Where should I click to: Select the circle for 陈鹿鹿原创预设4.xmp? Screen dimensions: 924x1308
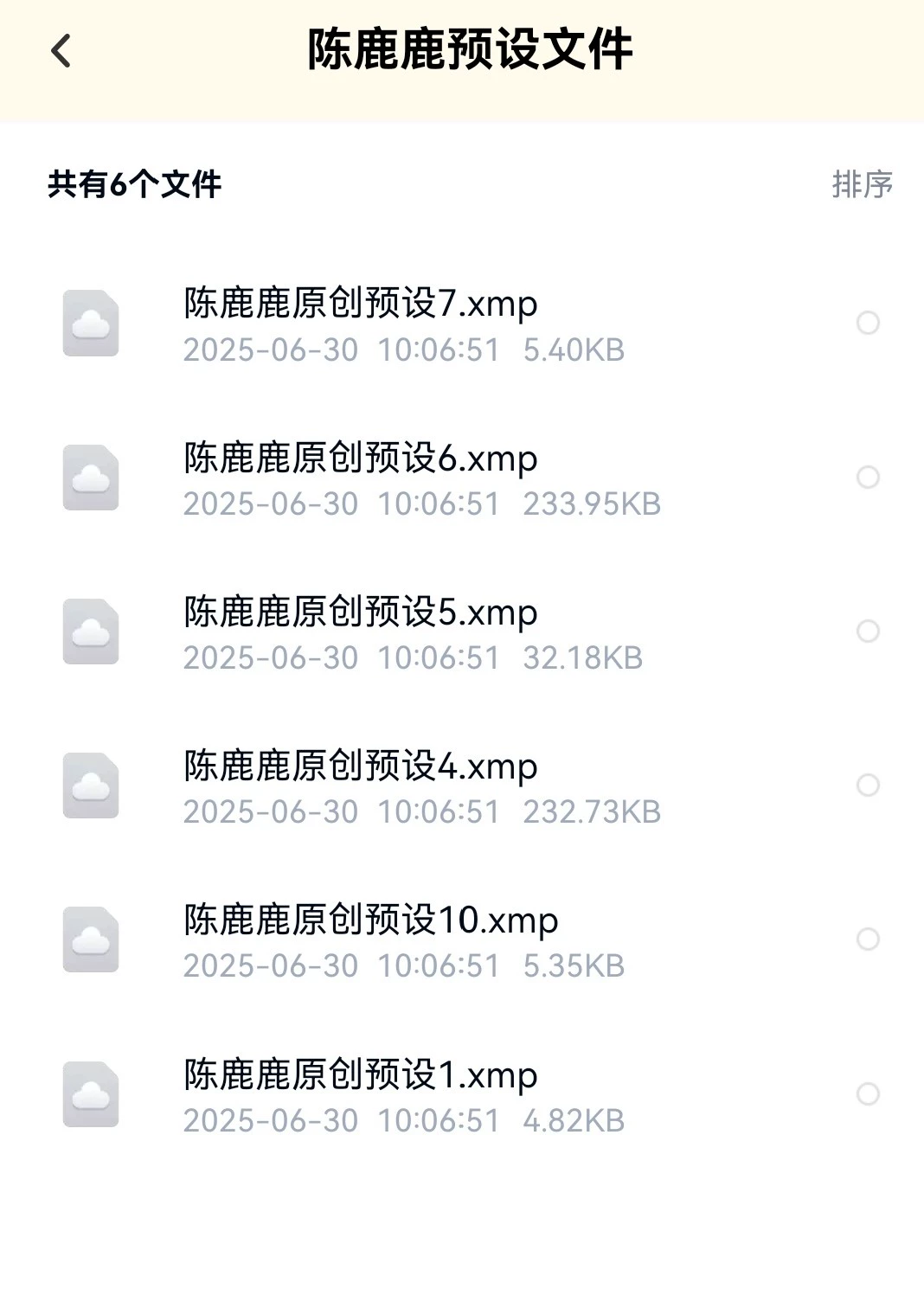coord(868,785)
